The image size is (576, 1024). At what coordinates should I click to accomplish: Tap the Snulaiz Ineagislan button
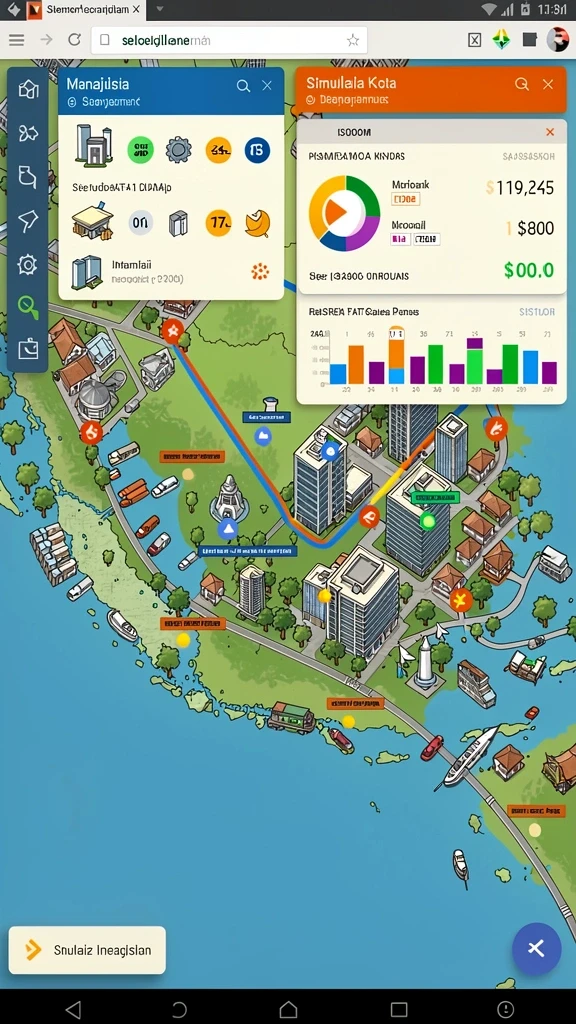87,950
